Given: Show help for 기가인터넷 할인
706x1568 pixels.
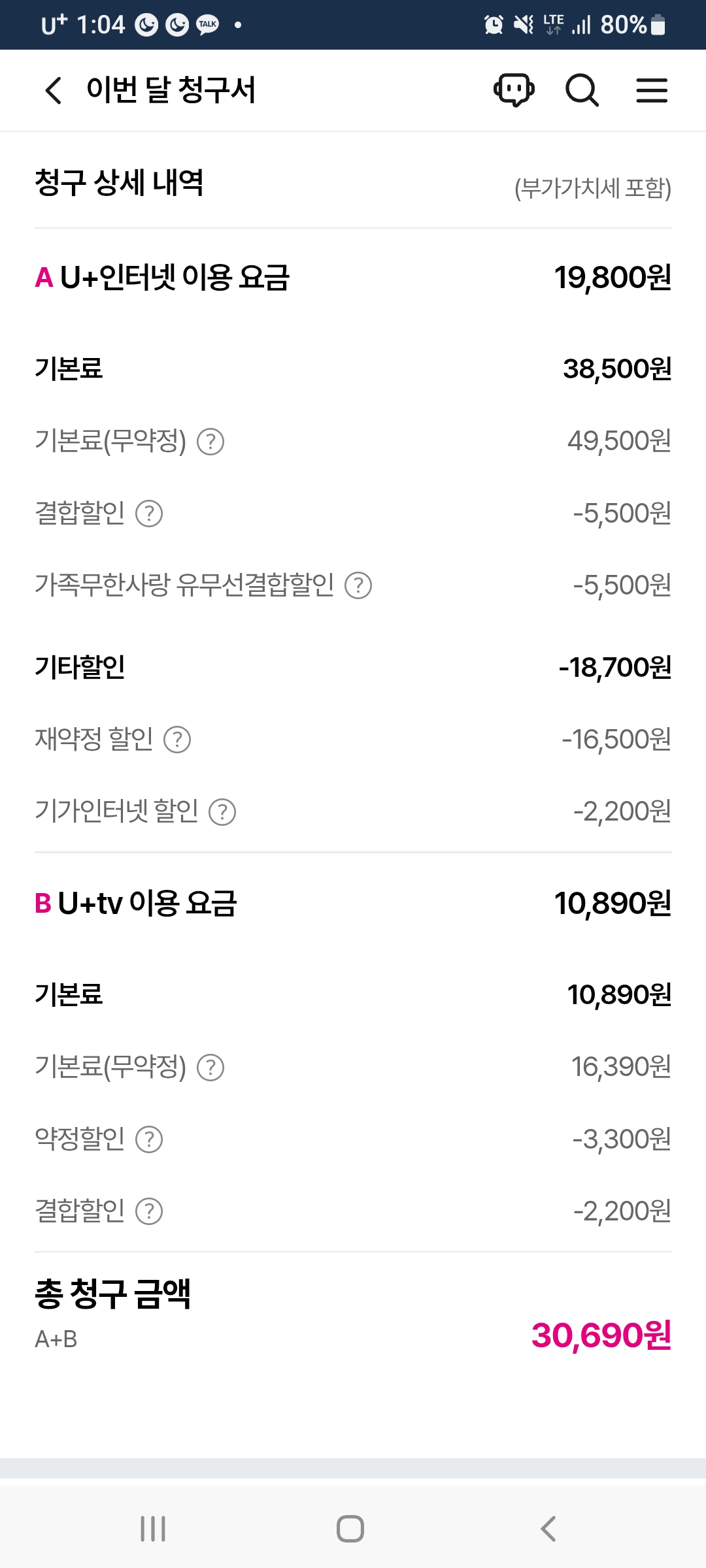Looking at the screenshot, I should tap(222, 812).
